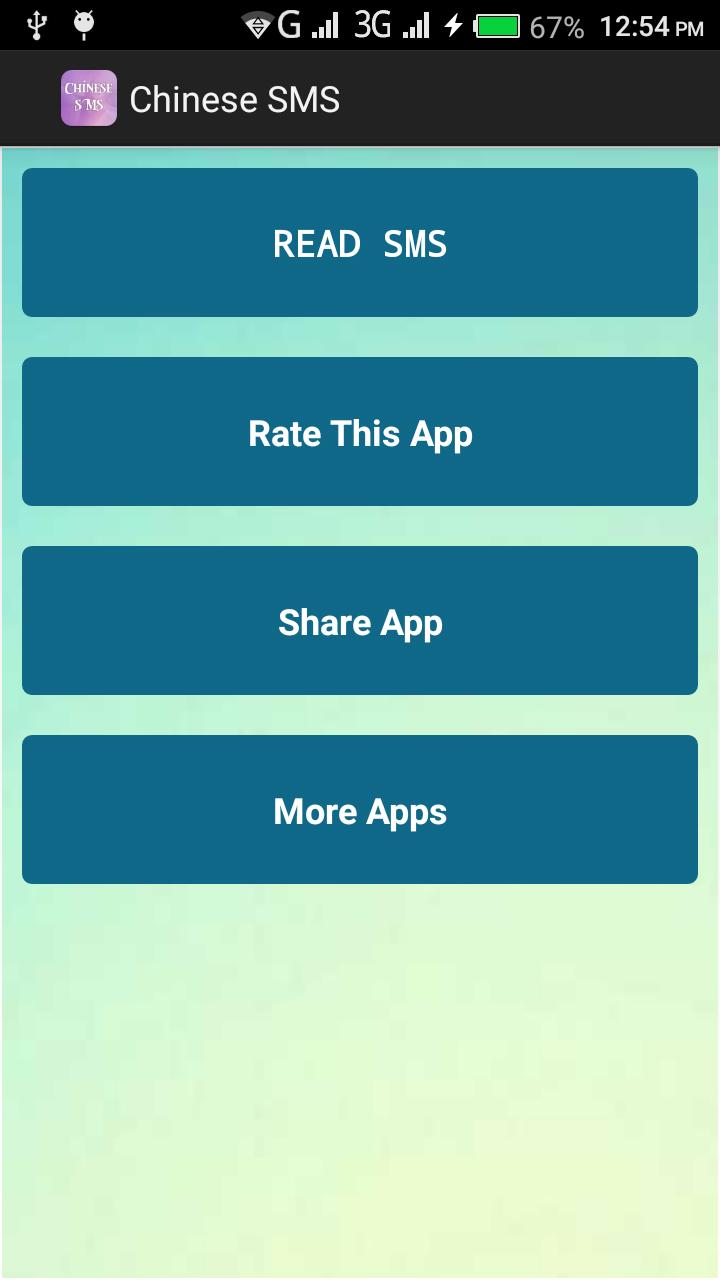Viewport: 720px width, 1280px height.
Task: Open READ SMS
Action: tap(360, 242)
